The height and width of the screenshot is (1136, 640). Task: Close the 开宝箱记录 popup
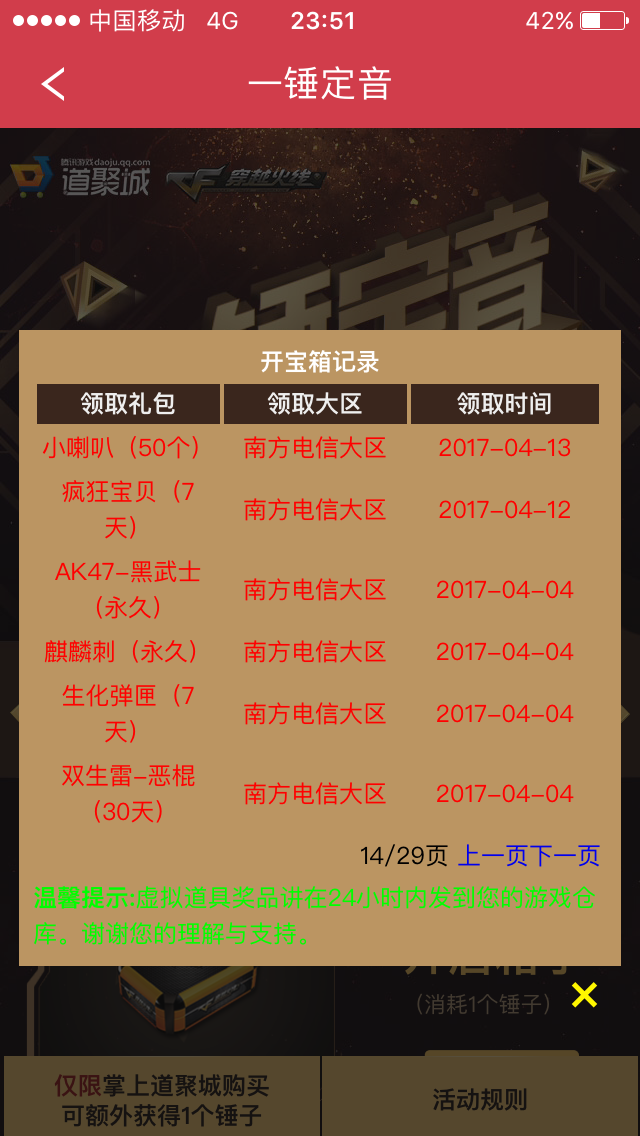(x=584, y=995)
